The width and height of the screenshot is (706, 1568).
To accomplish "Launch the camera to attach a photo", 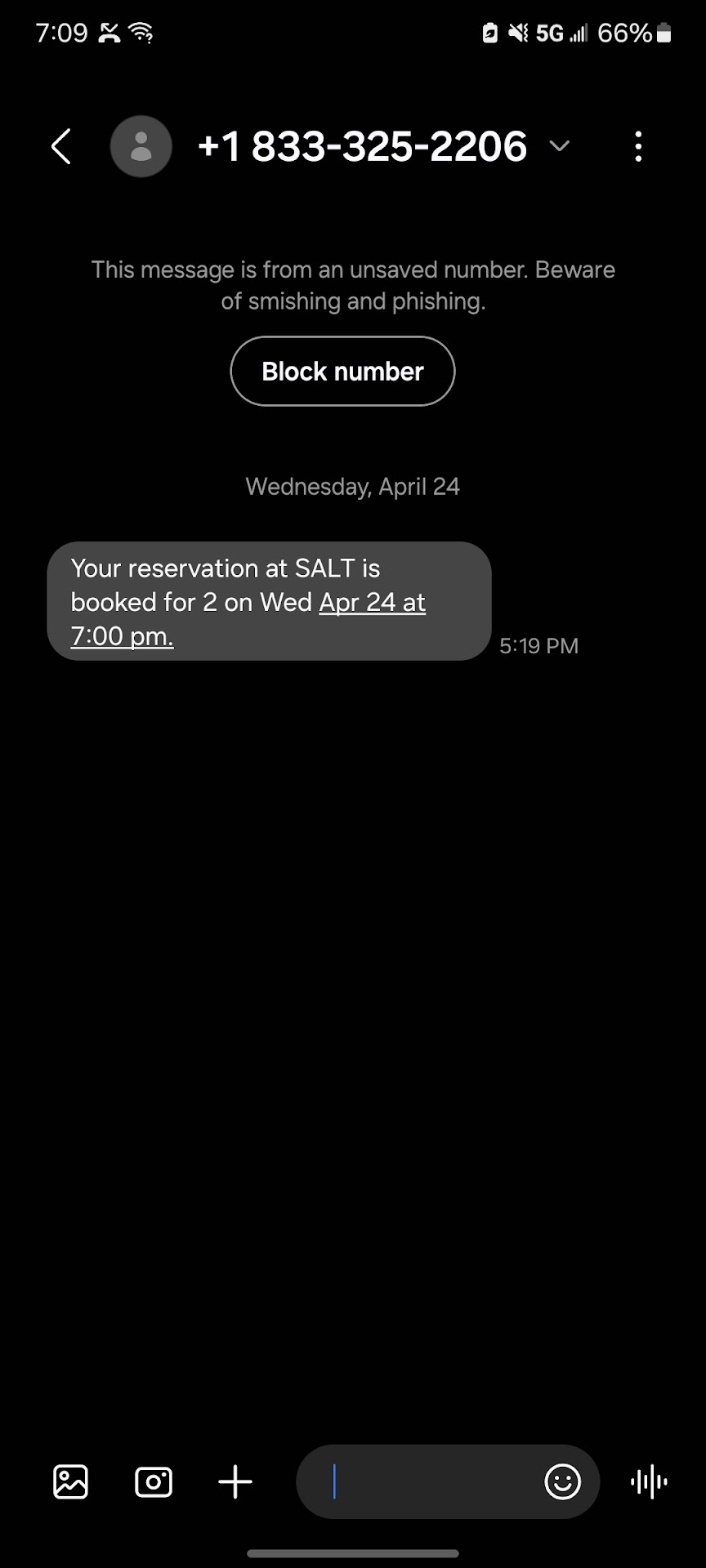I will (x=154, y=1481).
